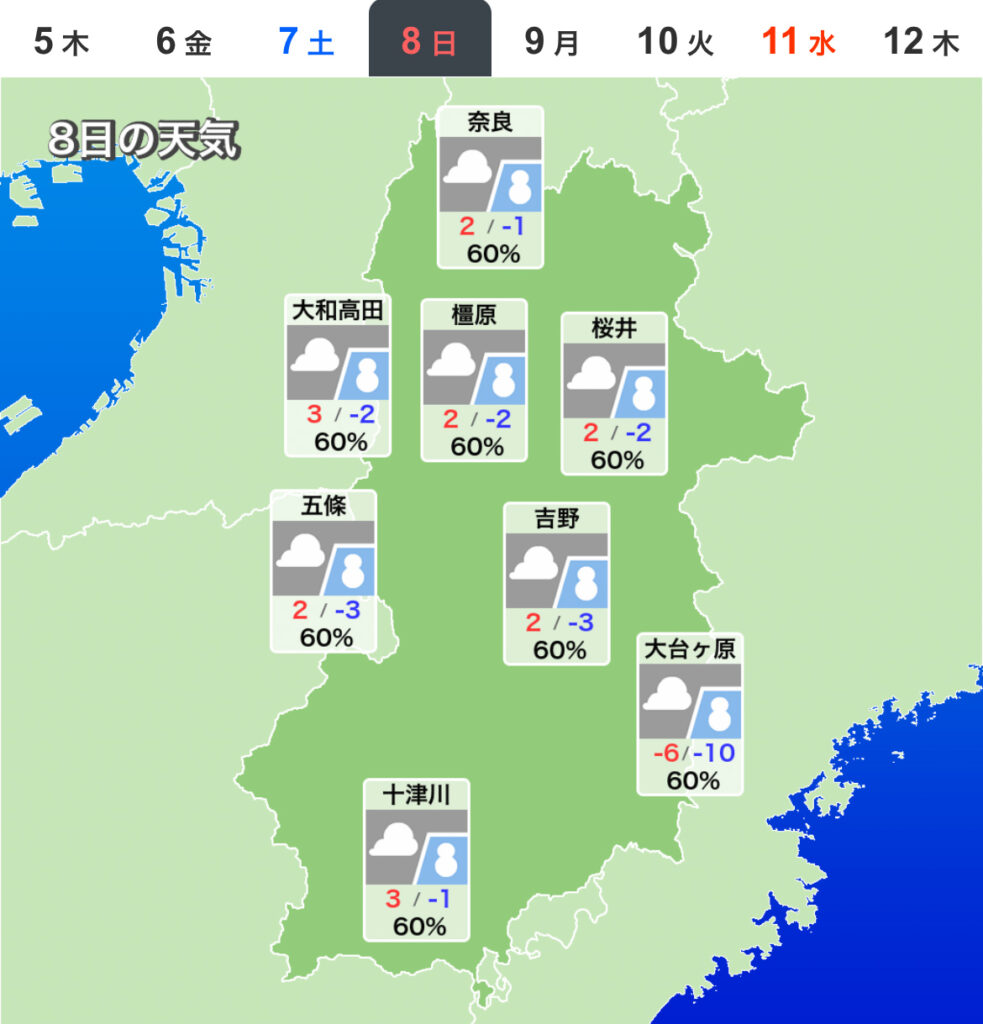The image size is (983, 1024).
Task: Select the 8日 date tab
Action: 429,42
